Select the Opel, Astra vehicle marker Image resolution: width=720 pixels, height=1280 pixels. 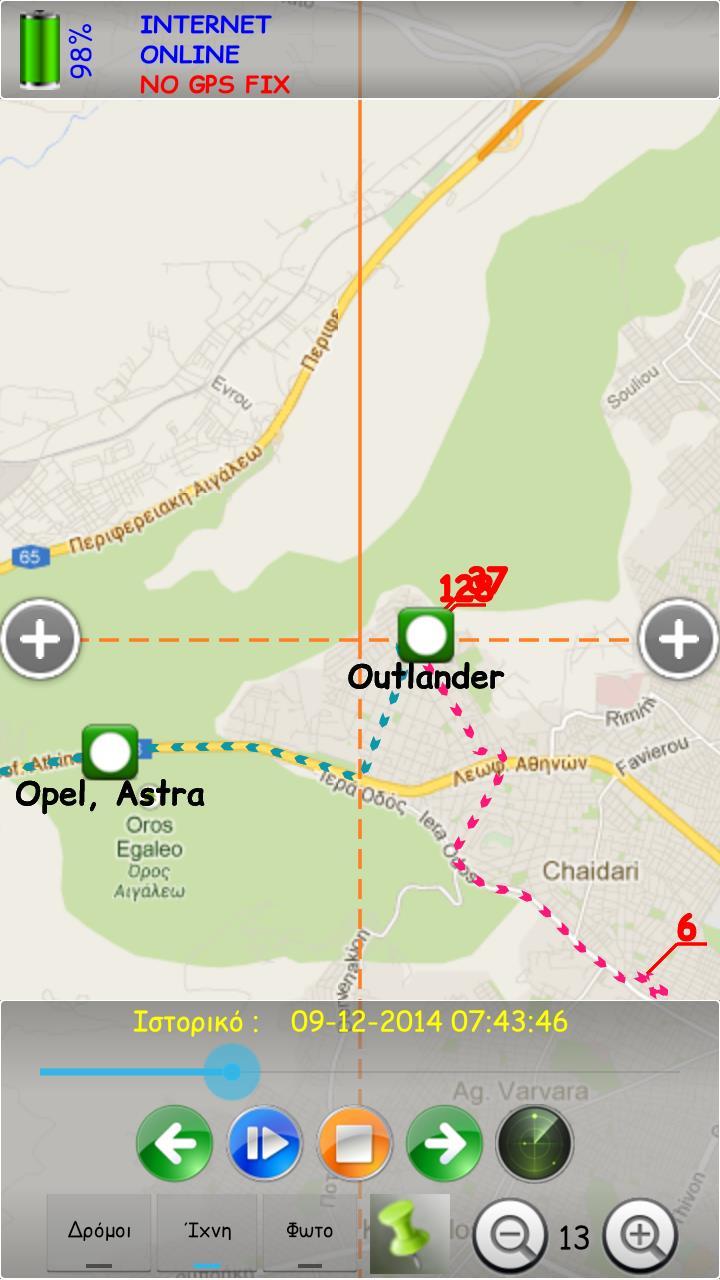110,752
